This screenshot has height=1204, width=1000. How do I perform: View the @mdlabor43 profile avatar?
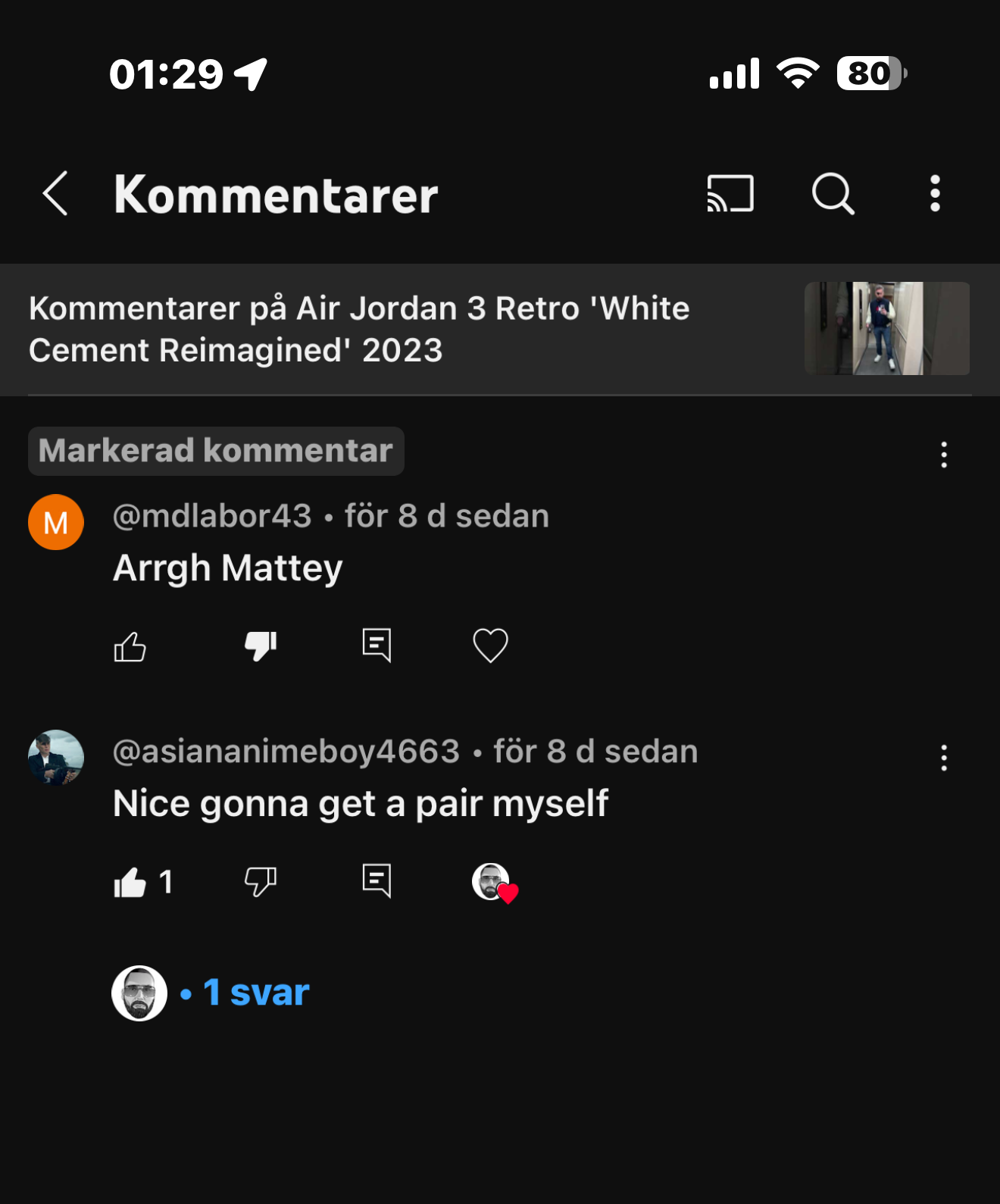tap(56, 522)
